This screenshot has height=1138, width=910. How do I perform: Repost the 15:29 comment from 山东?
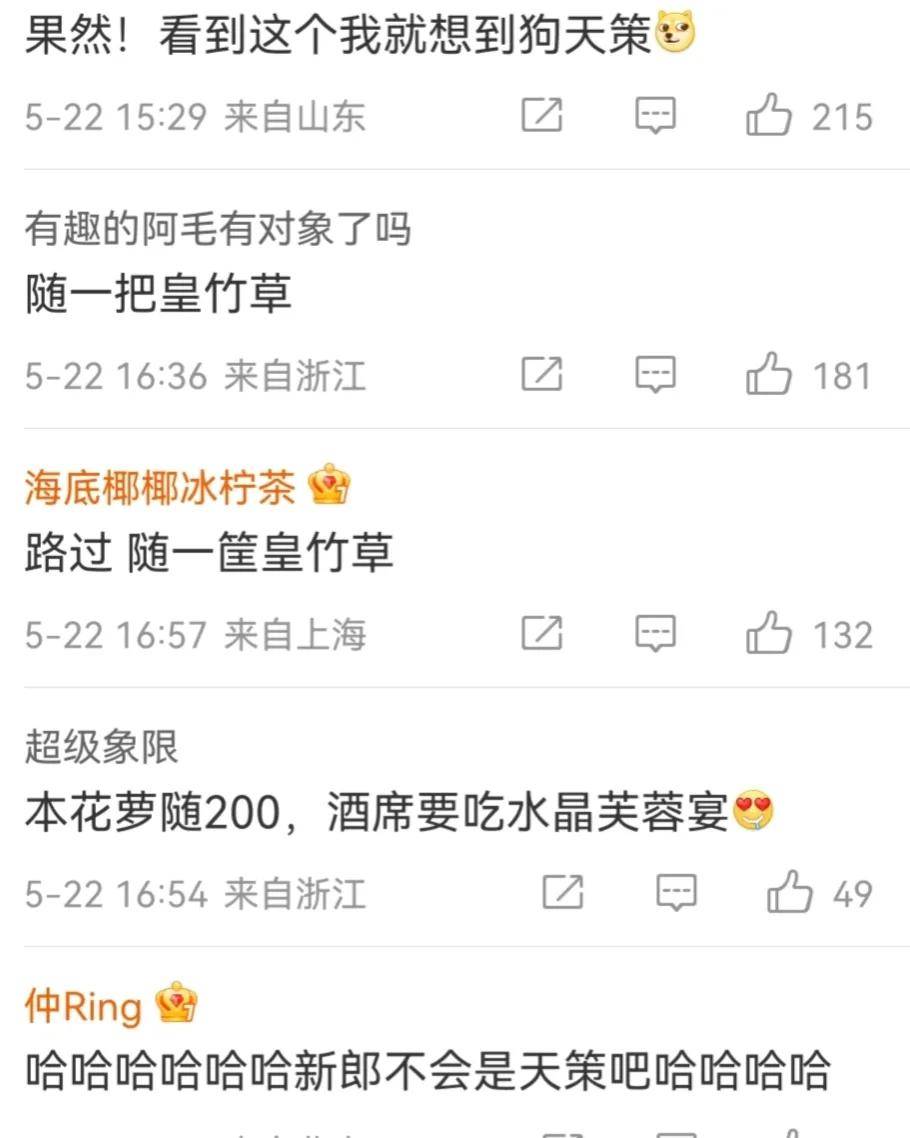542,117
